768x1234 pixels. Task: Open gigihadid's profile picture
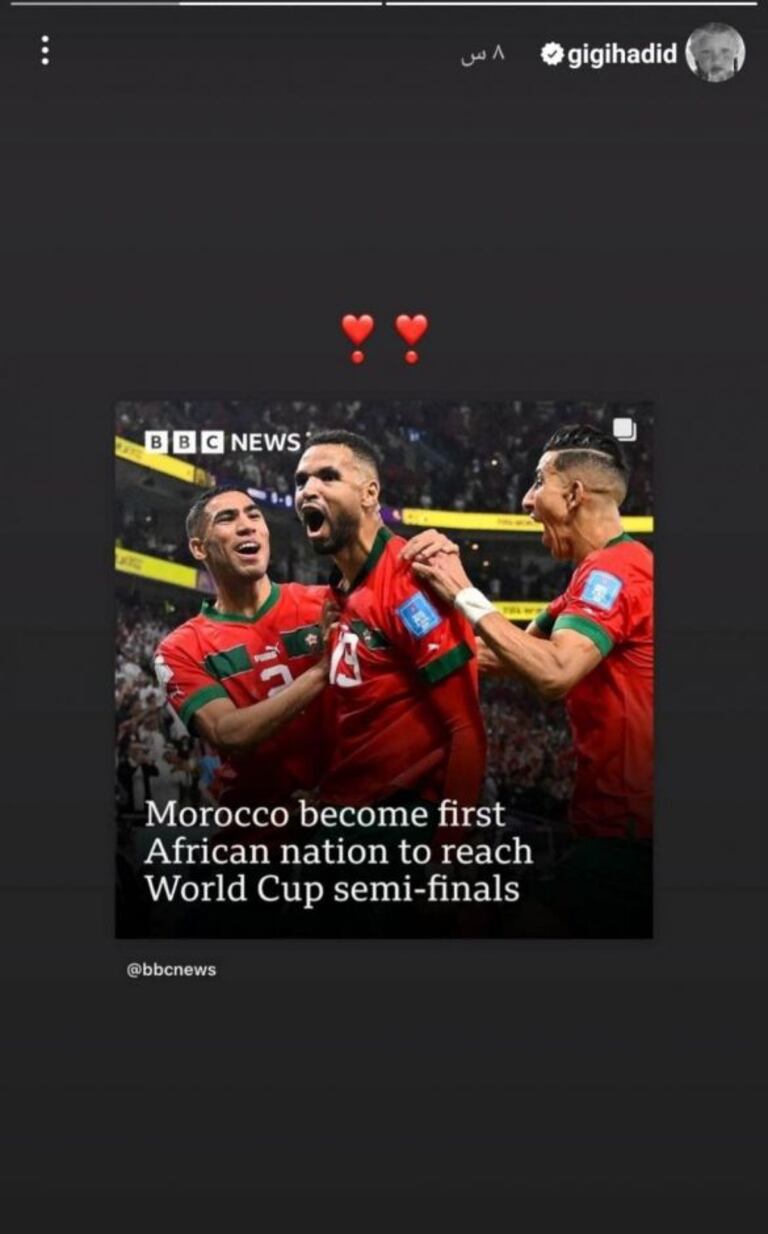click(x=715, y=53)
